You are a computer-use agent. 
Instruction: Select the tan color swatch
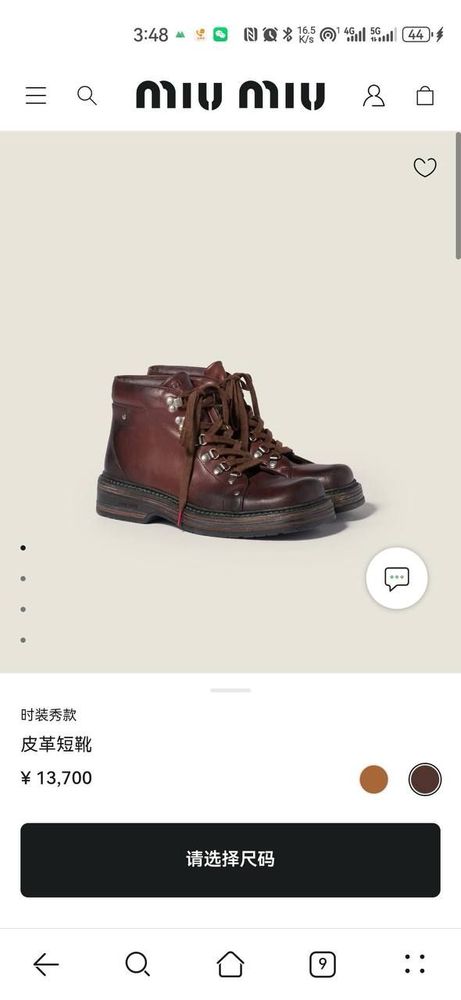374,779
